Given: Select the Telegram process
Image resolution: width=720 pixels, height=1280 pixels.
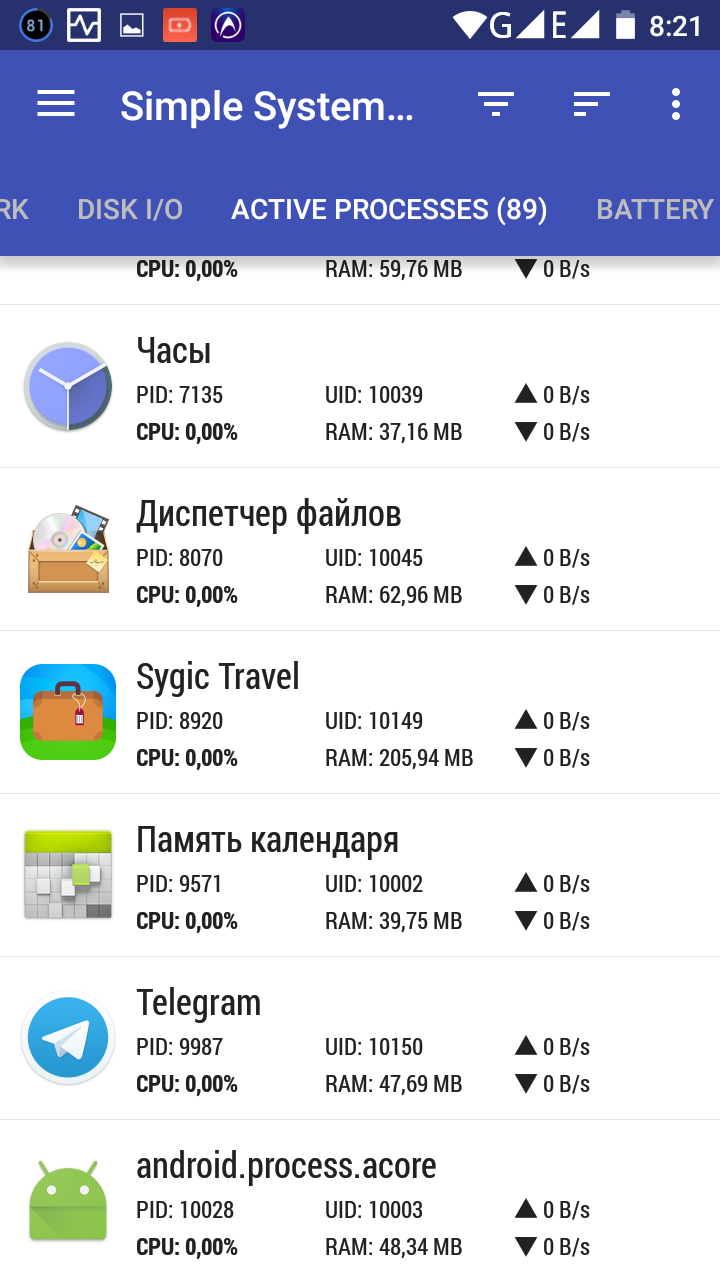Looking at the screenshot, I should click(360, 1039).
